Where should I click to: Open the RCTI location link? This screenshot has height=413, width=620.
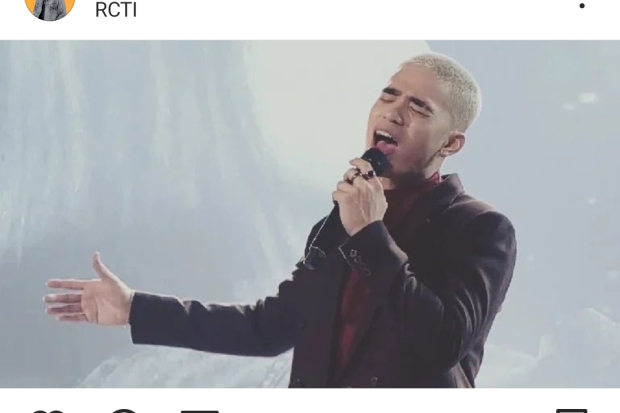pos(115,11)
